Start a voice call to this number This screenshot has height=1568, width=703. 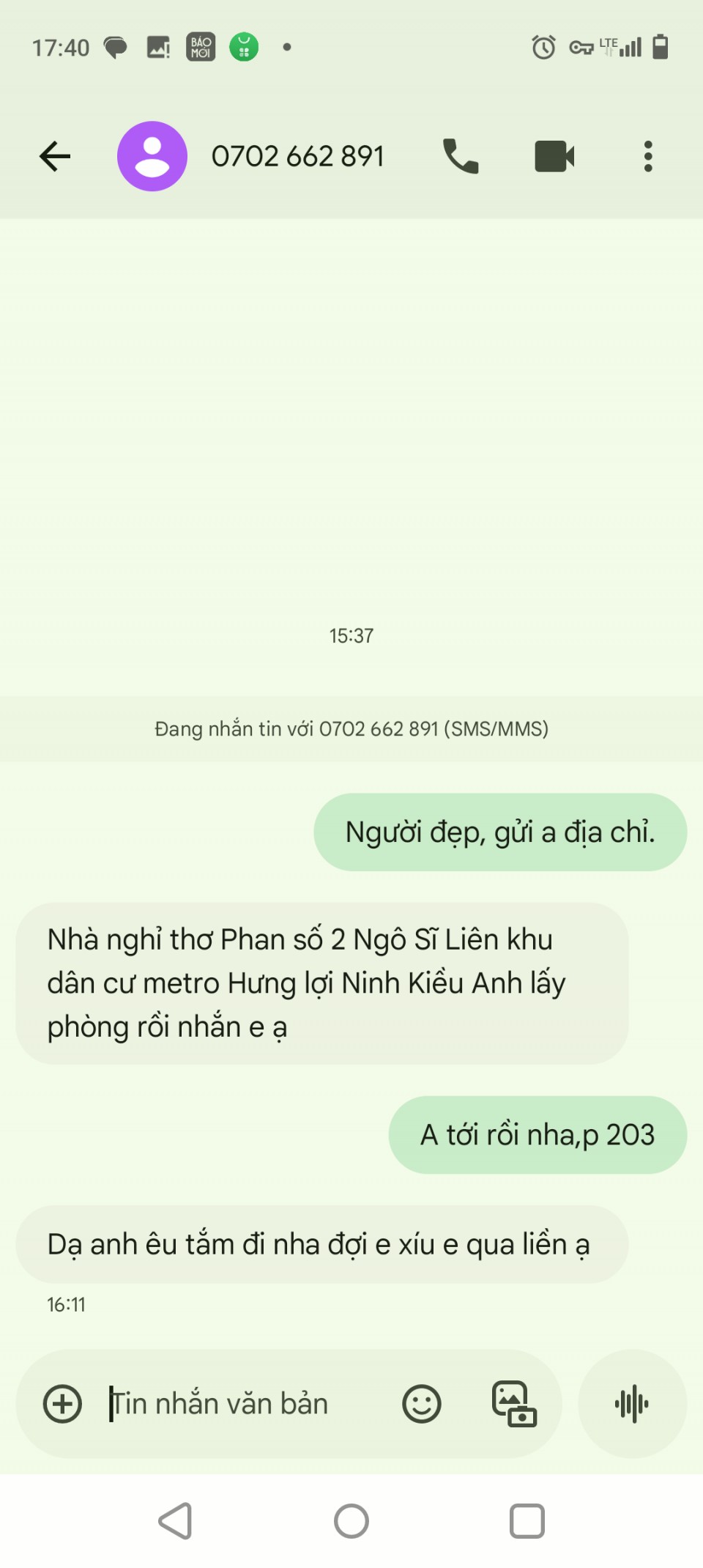coord(461,156)
